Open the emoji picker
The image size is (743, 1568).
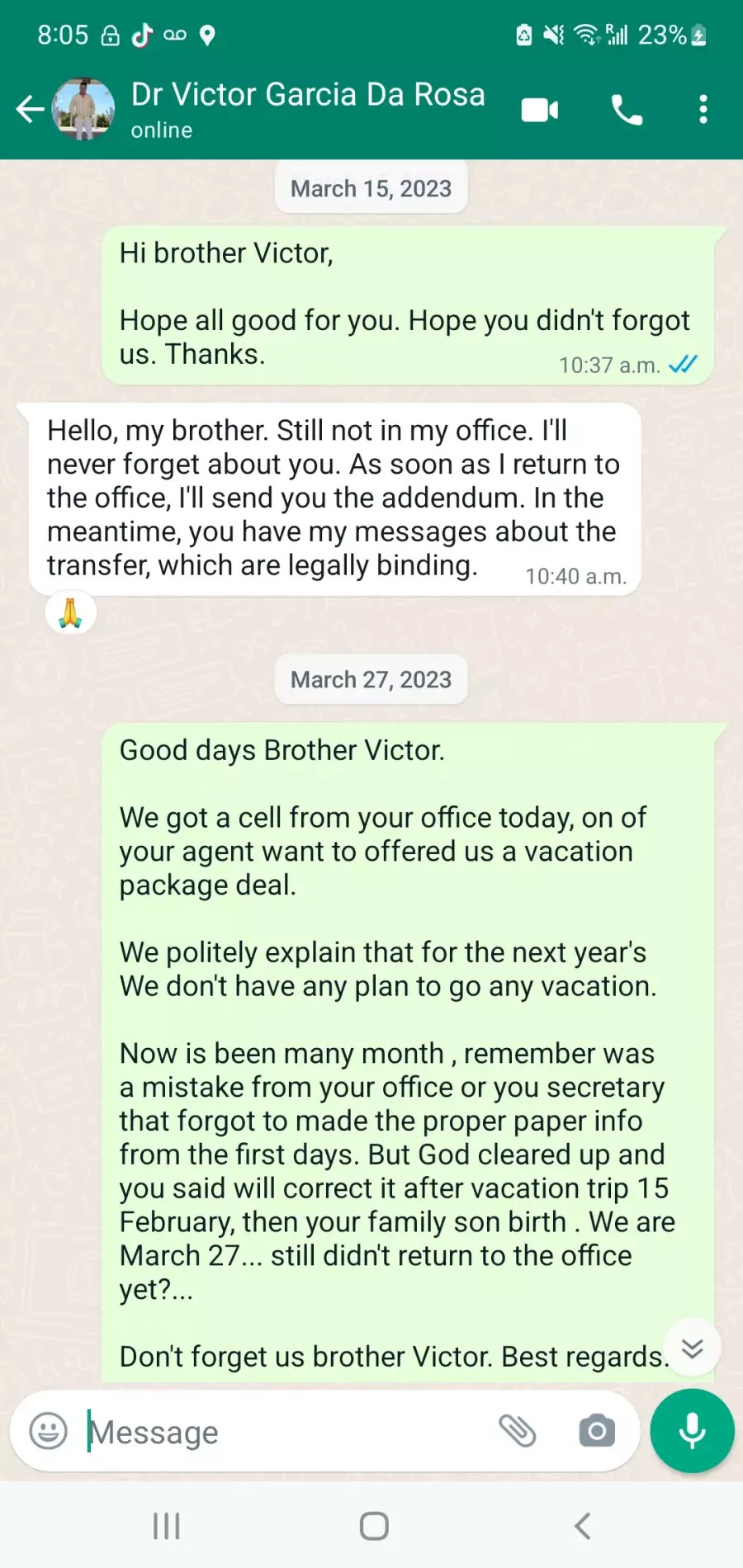click(49, 1431)
